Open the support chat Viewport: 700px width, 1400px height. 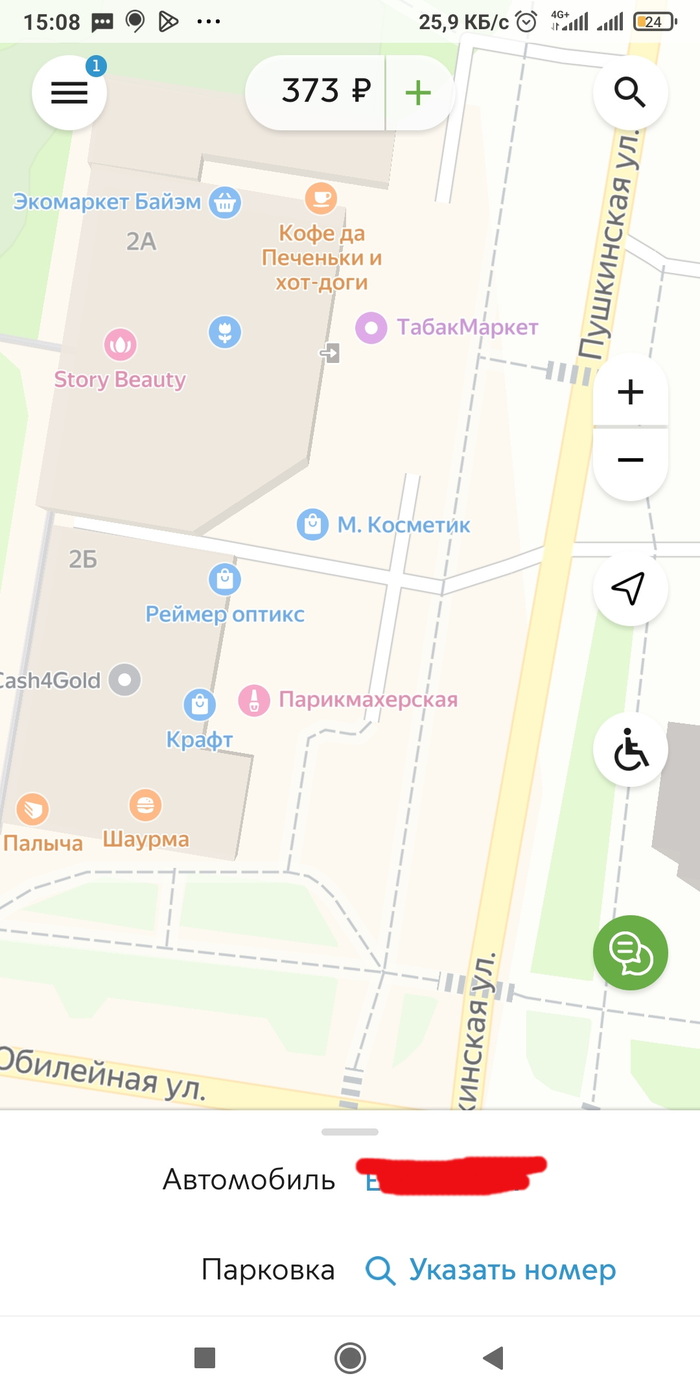630,953
